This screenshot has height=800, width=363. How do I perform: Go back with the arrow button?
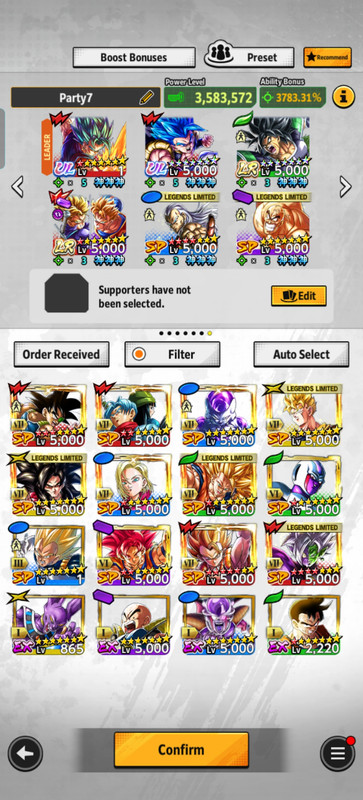pyautogui.click(x=26, y=754)
